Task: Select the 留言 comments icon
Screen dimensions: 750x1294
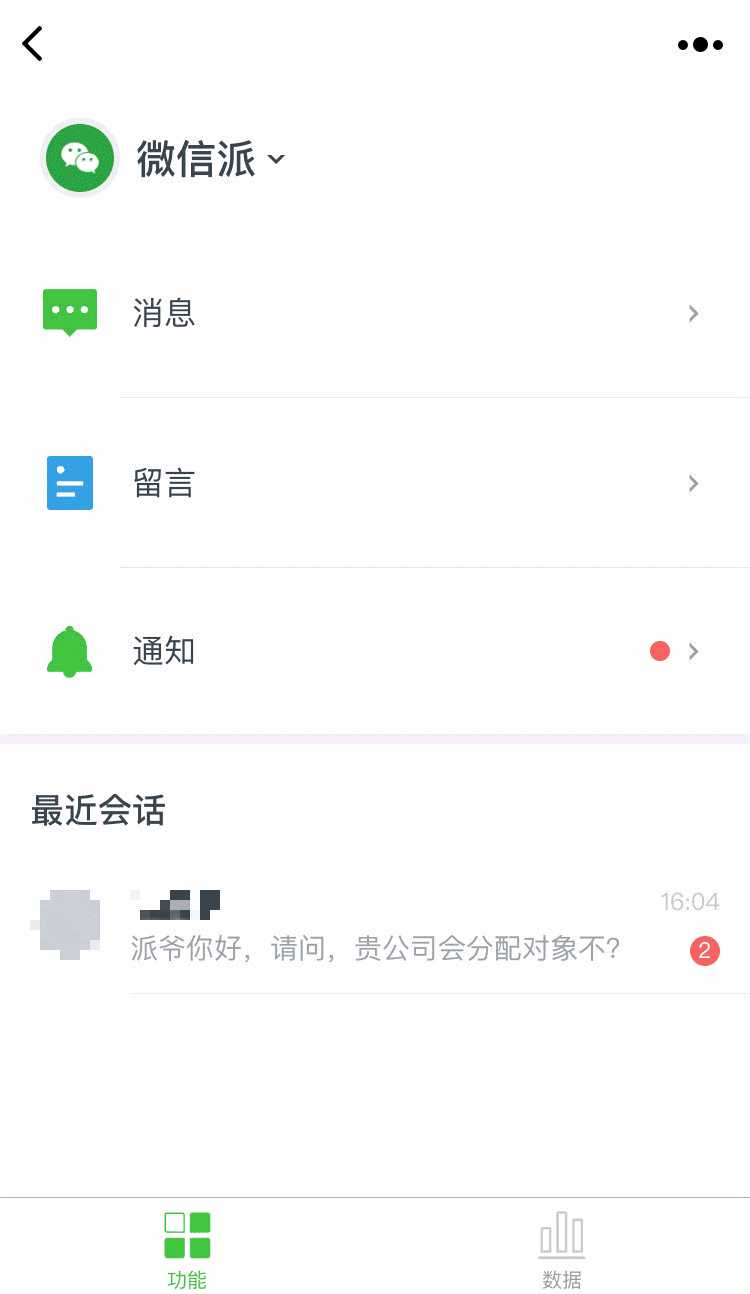Action: 69,483
